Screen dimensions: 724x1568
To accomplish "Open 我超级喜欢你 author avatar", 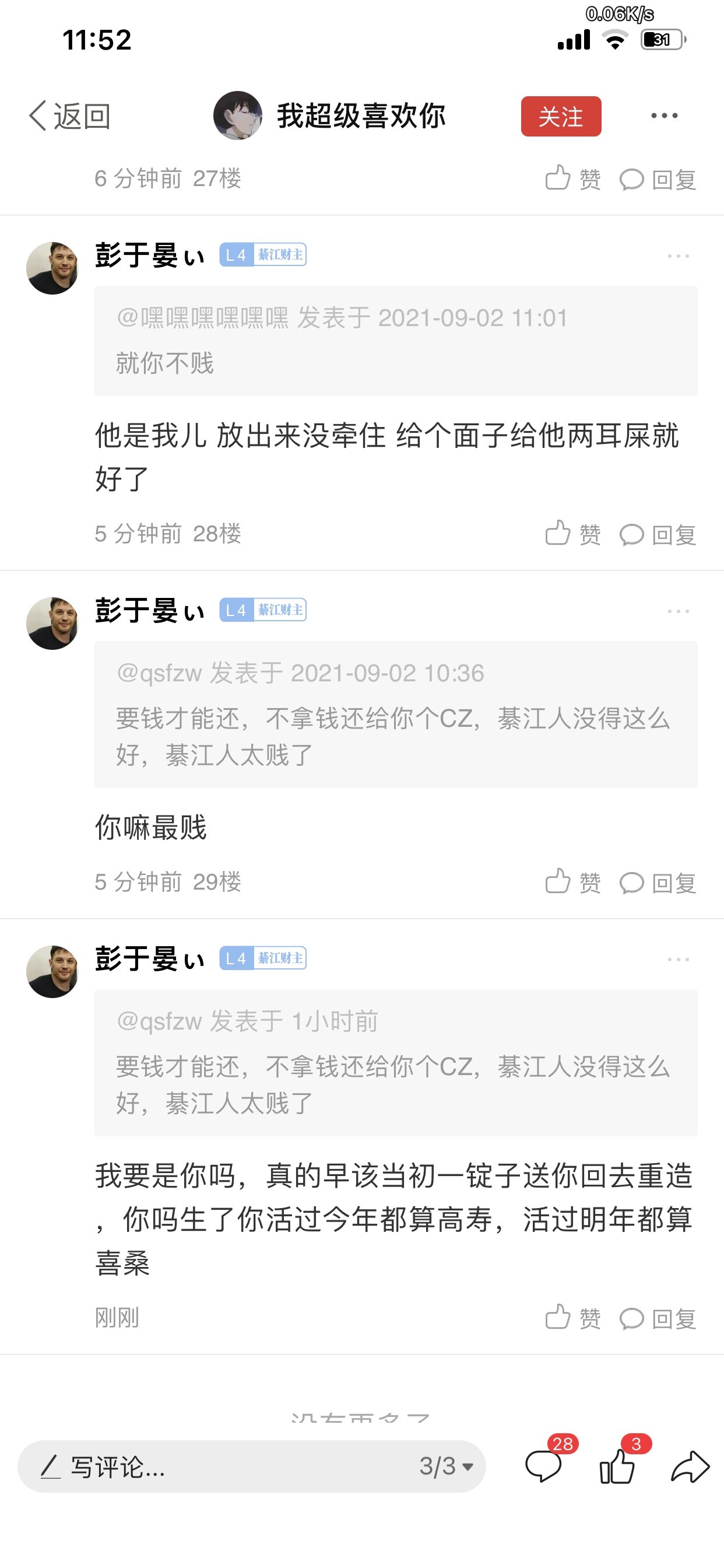I will point(237,116).
